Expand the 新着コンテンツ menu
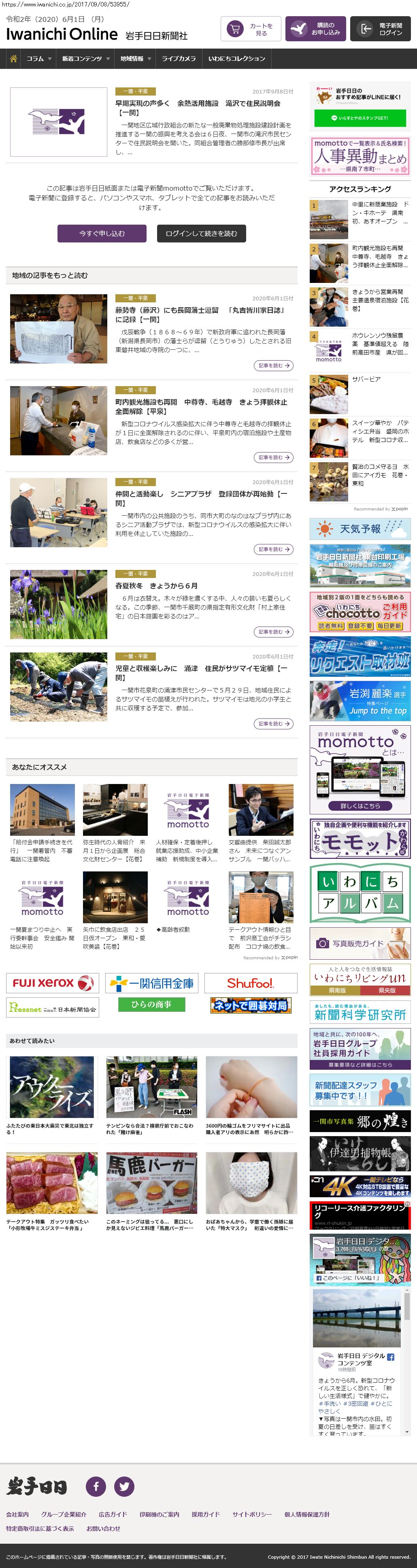 (x=85, y=59)
